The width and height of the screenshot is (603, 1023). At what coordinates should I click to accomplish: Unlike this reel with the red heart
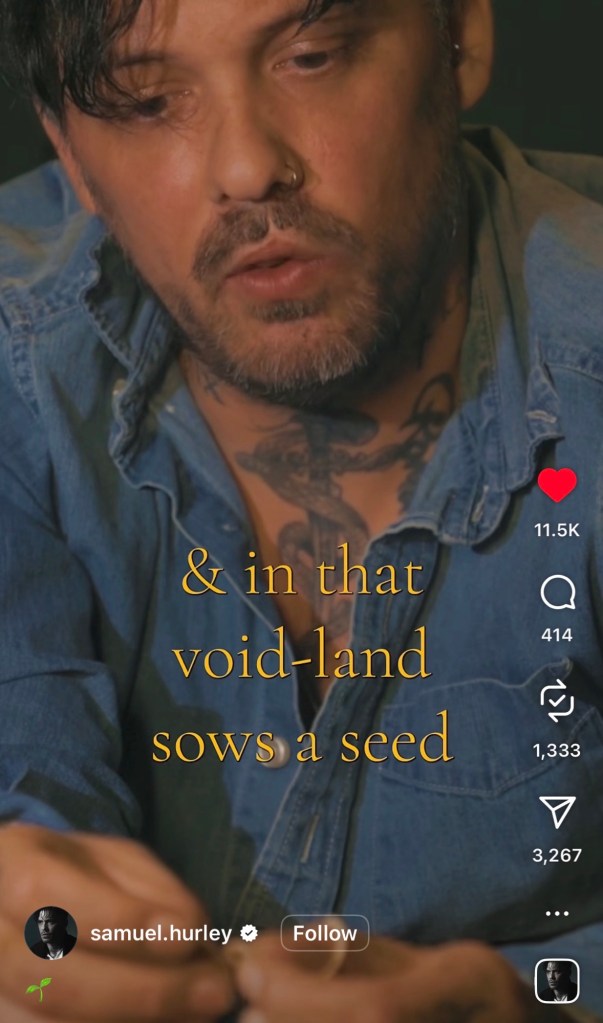point(557,486)
